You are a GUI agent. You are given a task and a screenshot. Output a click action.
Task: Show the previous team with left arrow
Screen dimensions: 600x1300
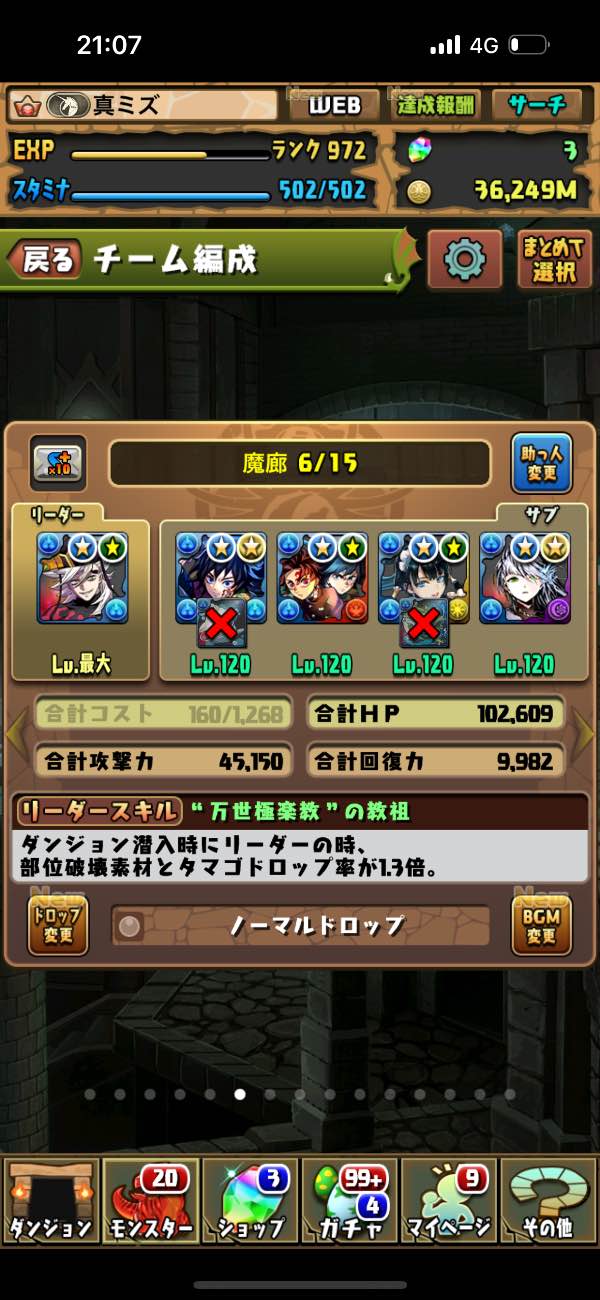(14, 735)
